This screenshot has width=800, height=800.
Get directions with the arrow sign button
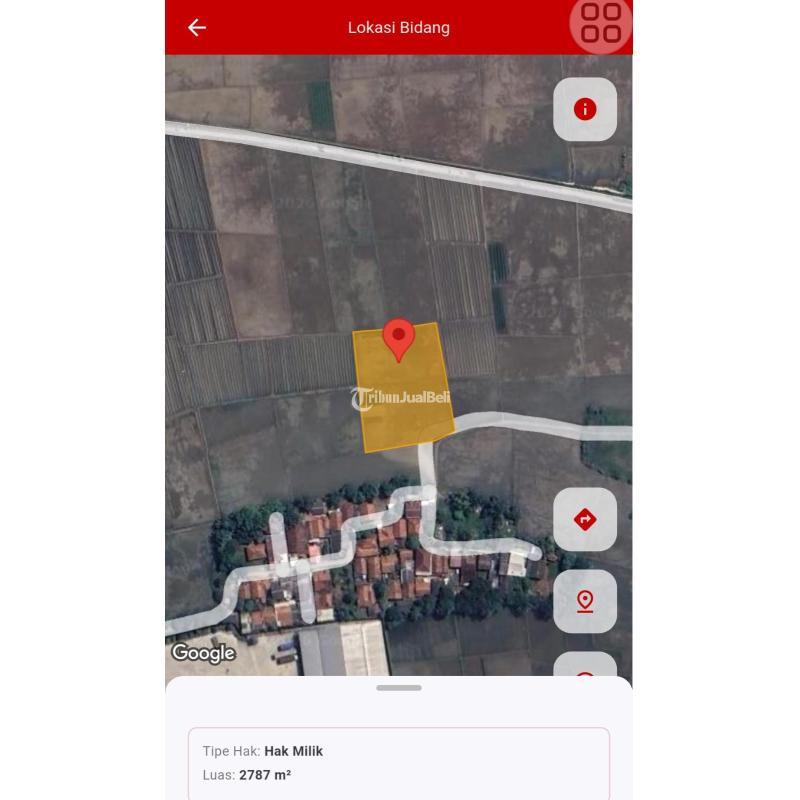585,519
